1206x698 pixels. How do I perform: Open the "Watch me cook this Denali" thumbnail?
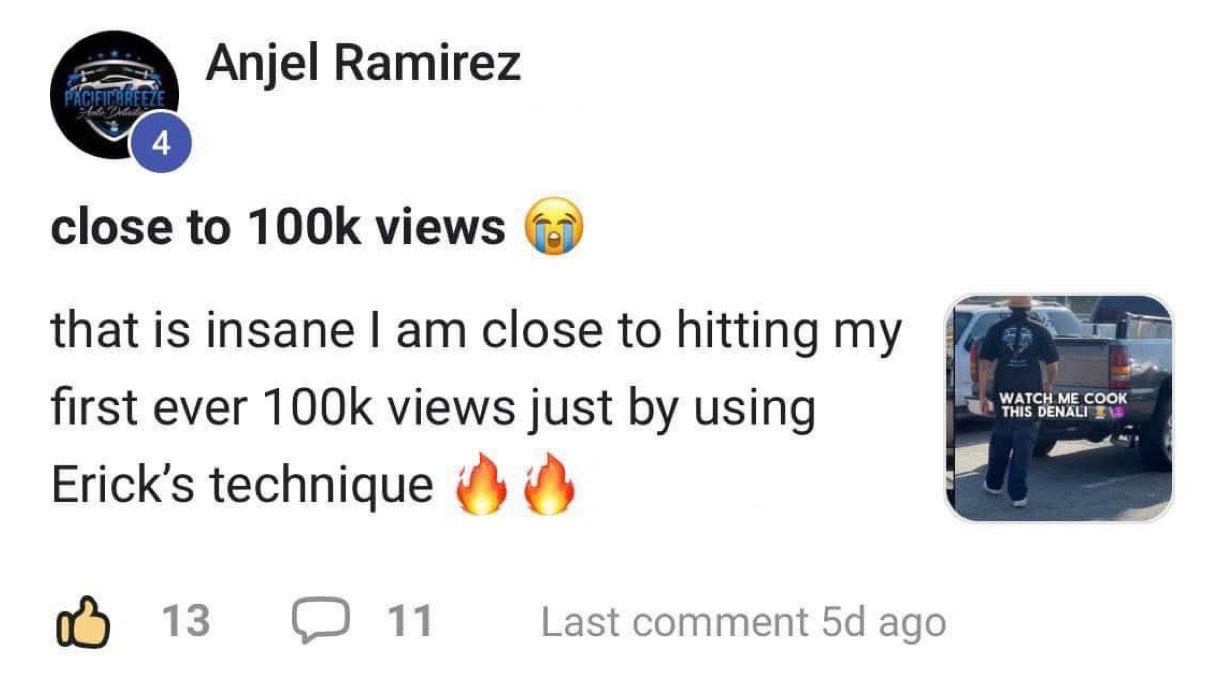1059,408
